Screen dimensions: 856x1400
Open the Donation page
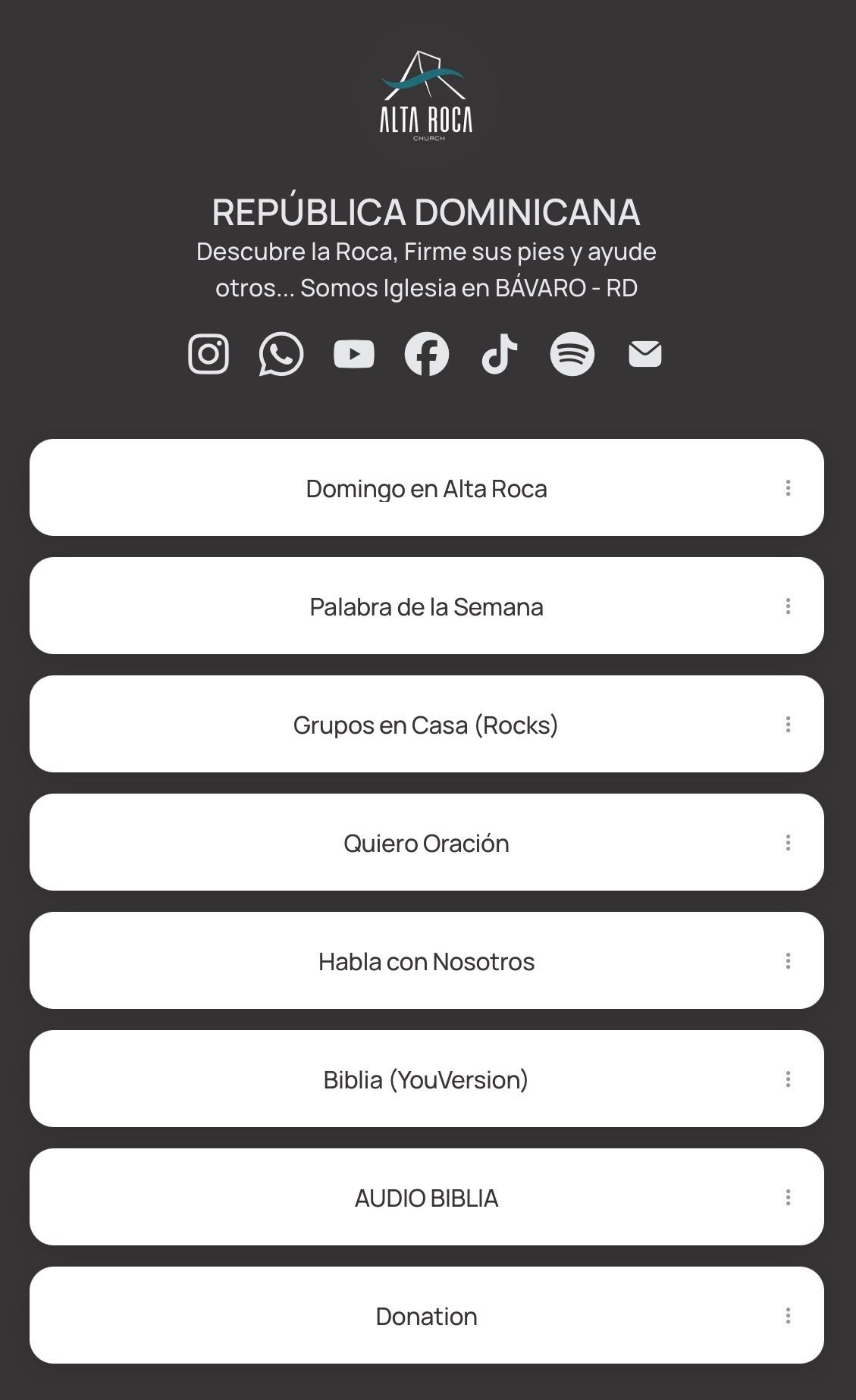427,1317
